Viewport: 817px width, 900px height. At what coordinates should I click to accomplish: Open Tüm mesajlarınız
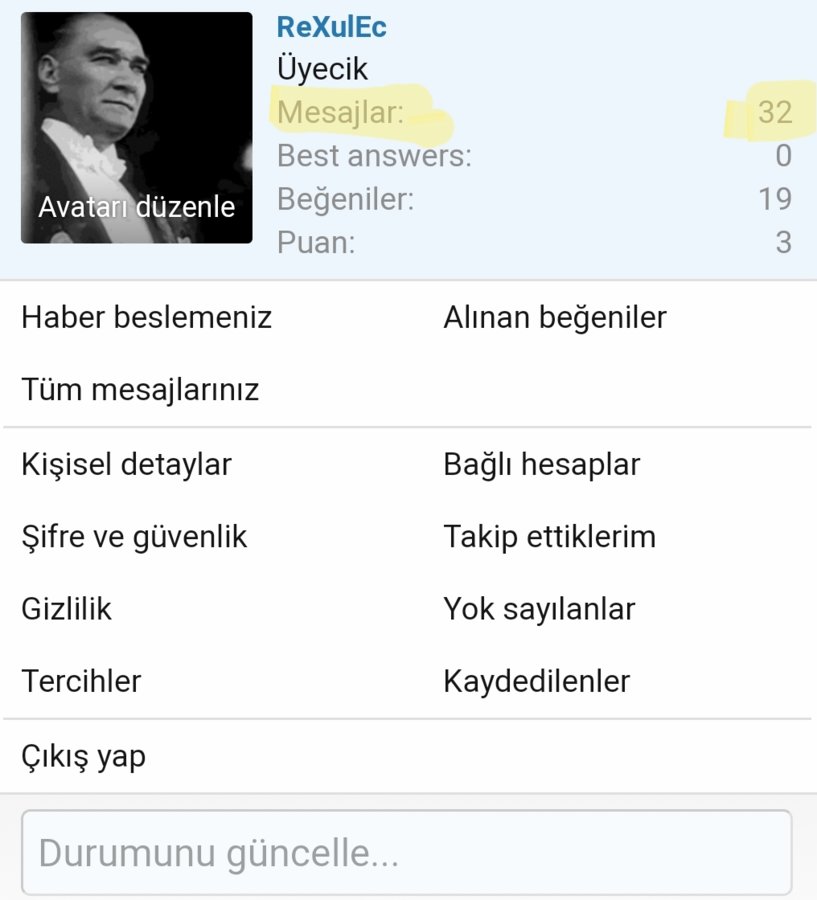tap(140, 389)
